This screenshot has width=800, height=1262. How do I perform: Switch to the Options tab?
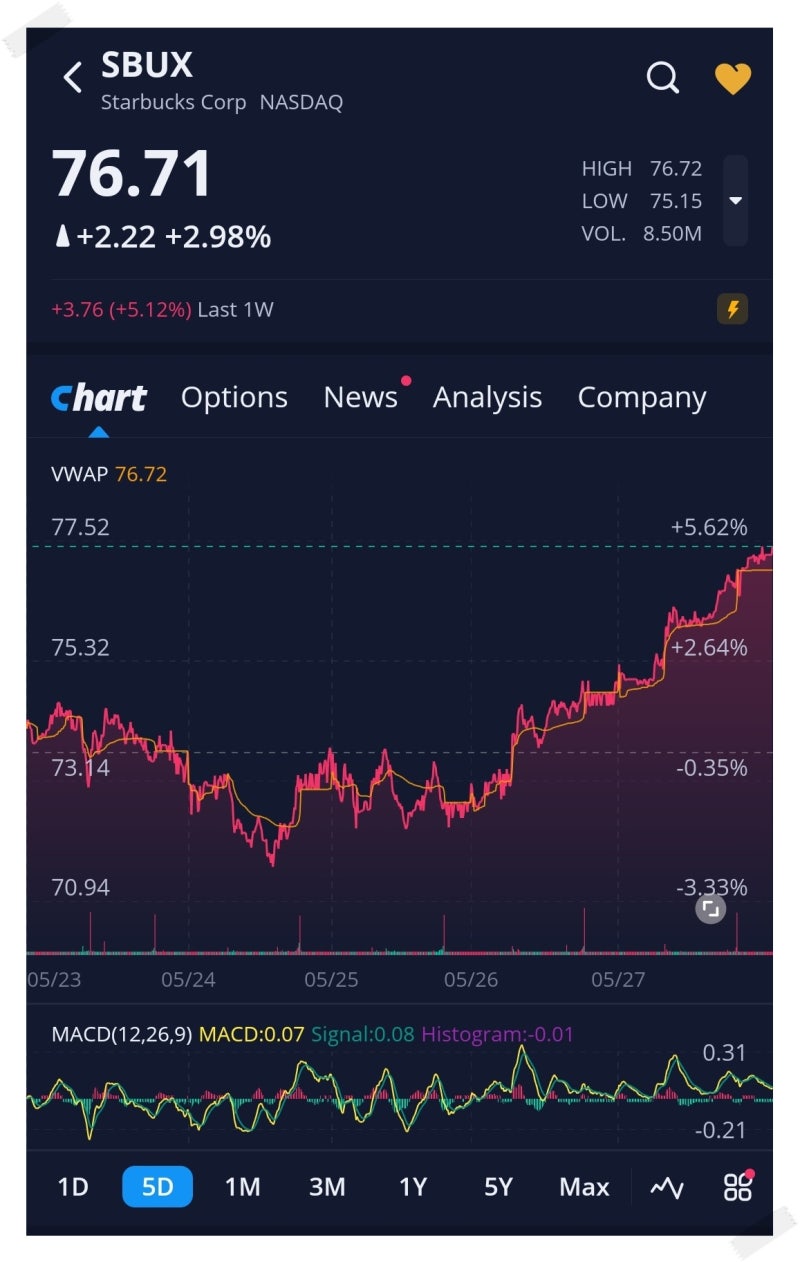234,397
